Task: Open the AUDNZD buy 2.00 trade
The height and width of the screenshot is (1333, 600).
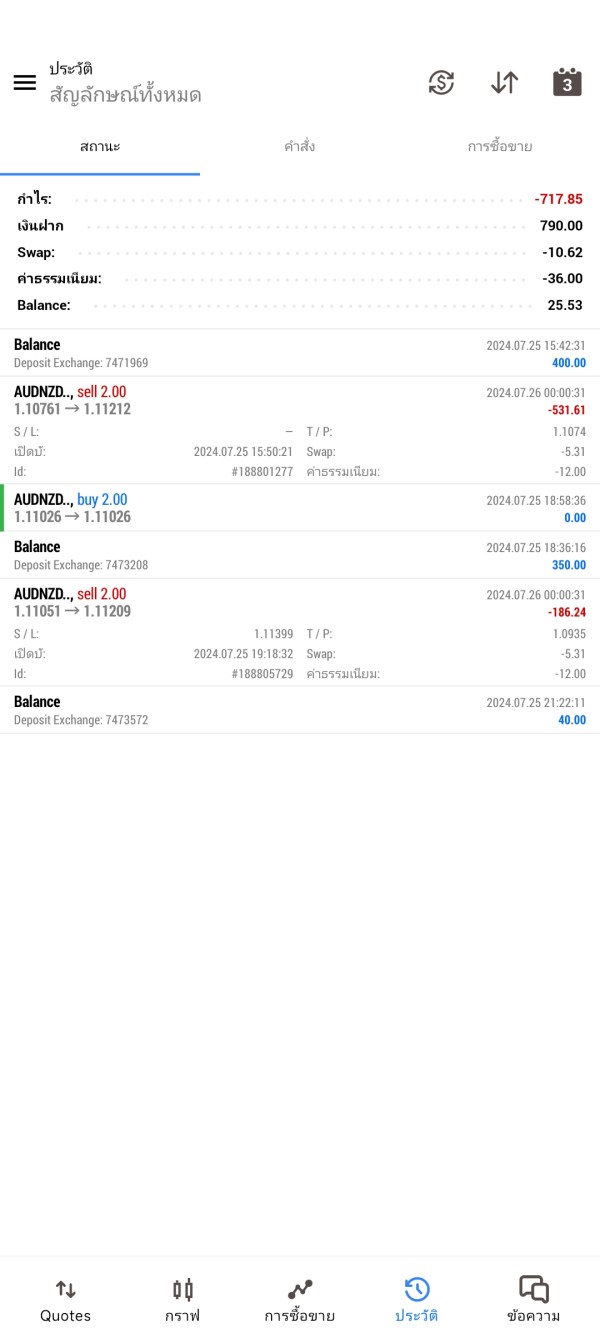Action: pos(300,508)
